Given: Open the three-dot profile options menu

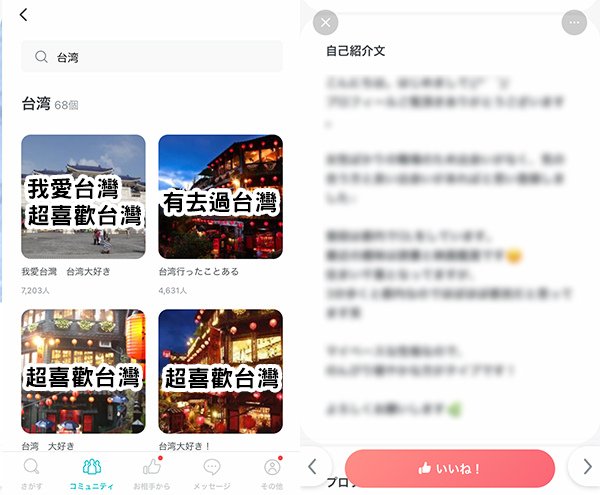Looking at the screenshot, I should (x=574, y=22).
